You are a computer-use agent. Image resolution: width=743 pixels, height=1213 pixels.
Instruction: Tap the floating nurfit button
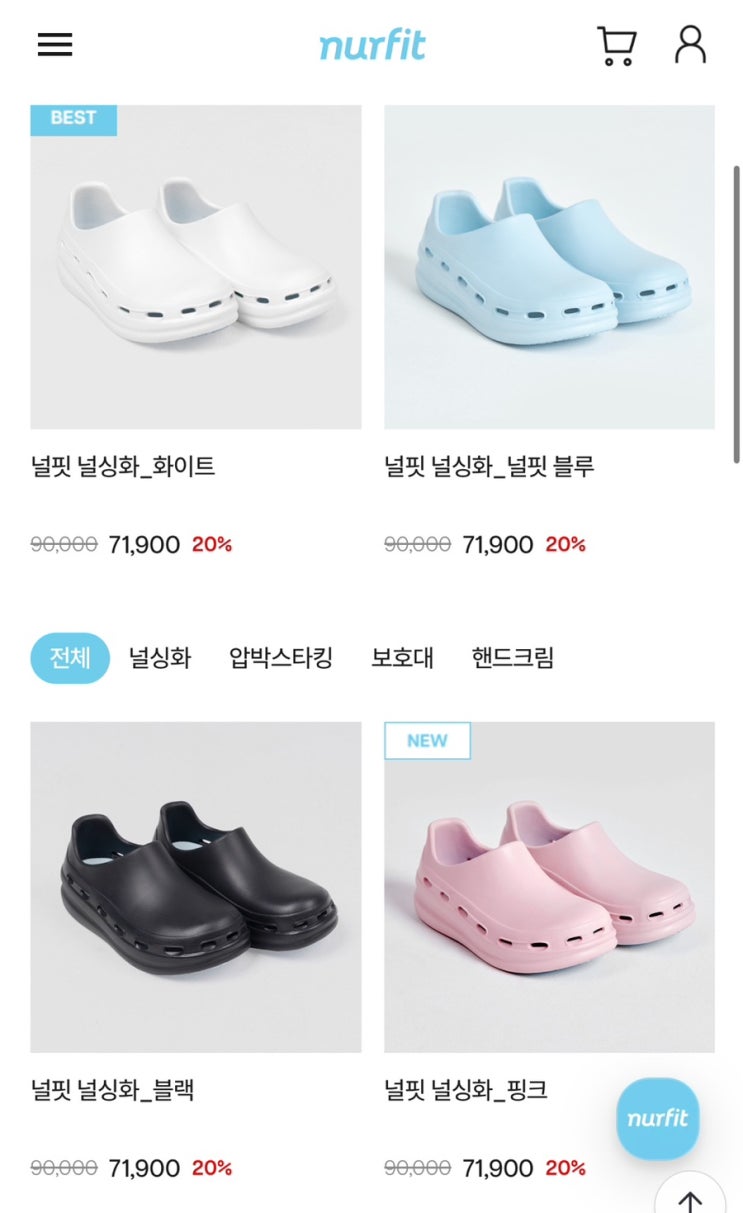[657, 1118]
